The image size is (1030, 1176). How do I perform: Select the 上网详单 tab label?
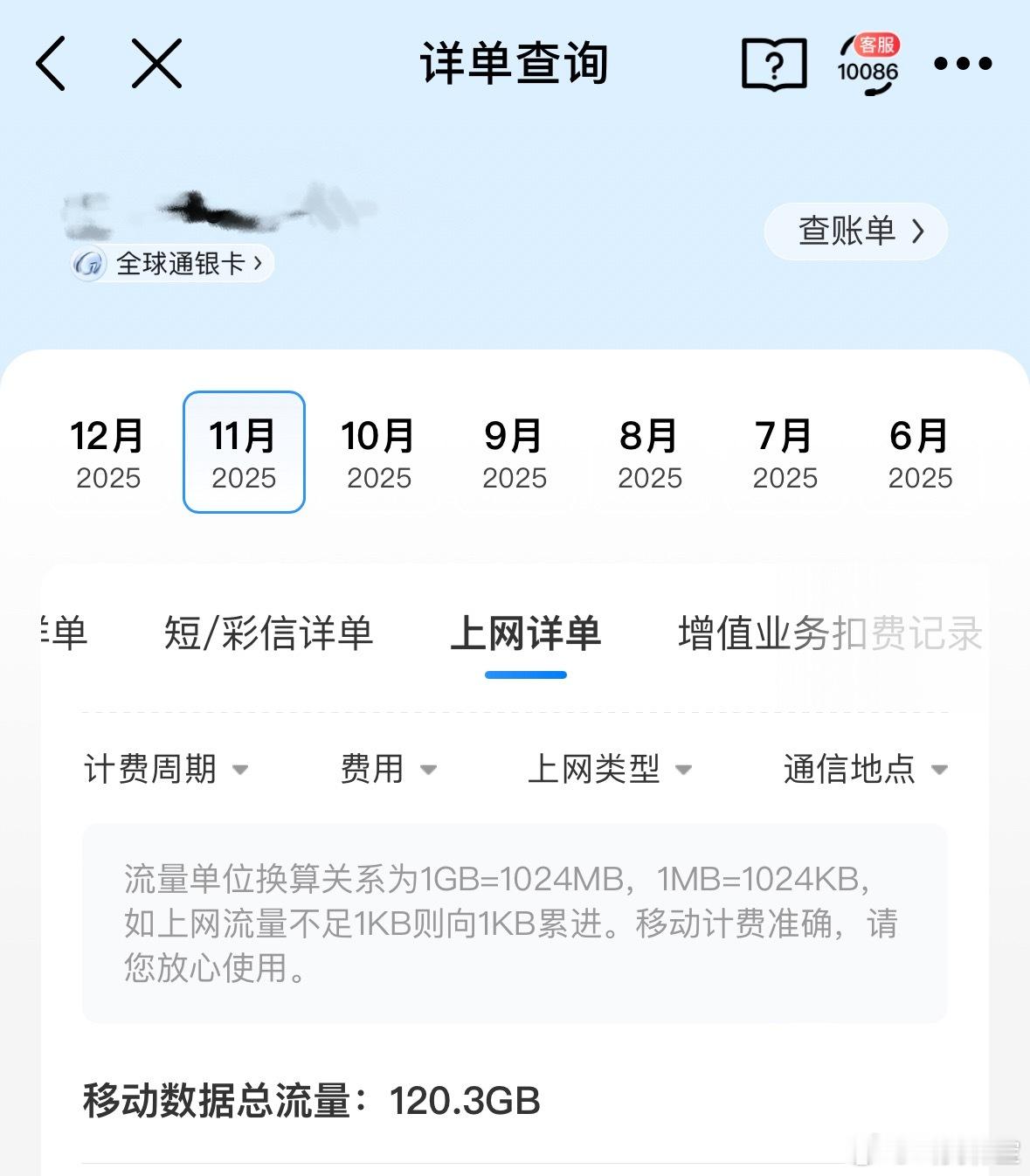524,634
